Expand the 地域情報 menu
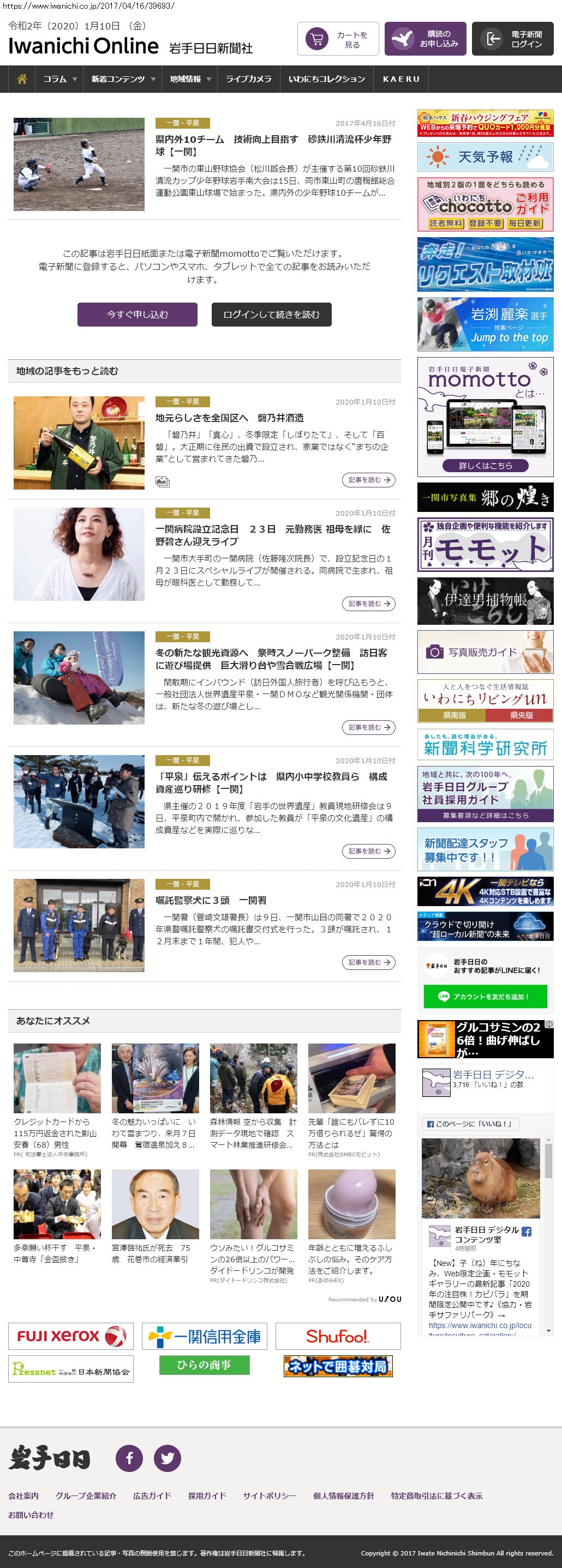562x1568 pixels. [x=190, y=79]
